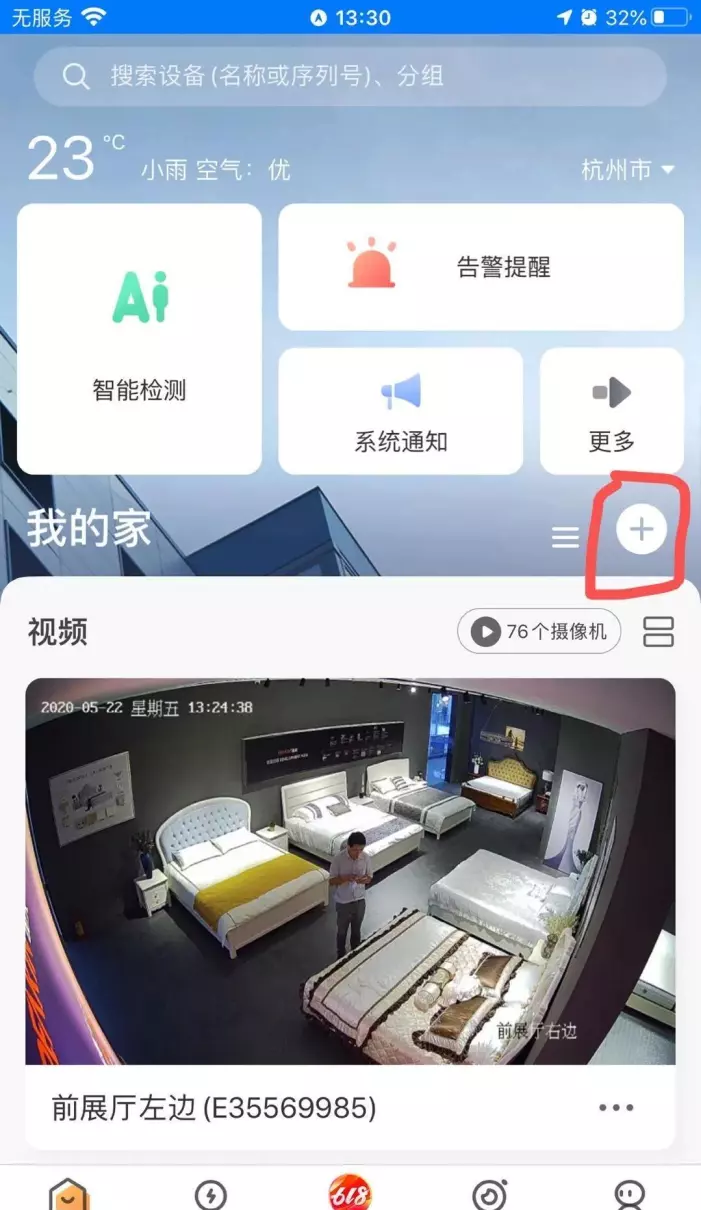This screenshot has width=701, height=1210.
Task: Open the 智能检测 card
Action: tap(140, 339)
